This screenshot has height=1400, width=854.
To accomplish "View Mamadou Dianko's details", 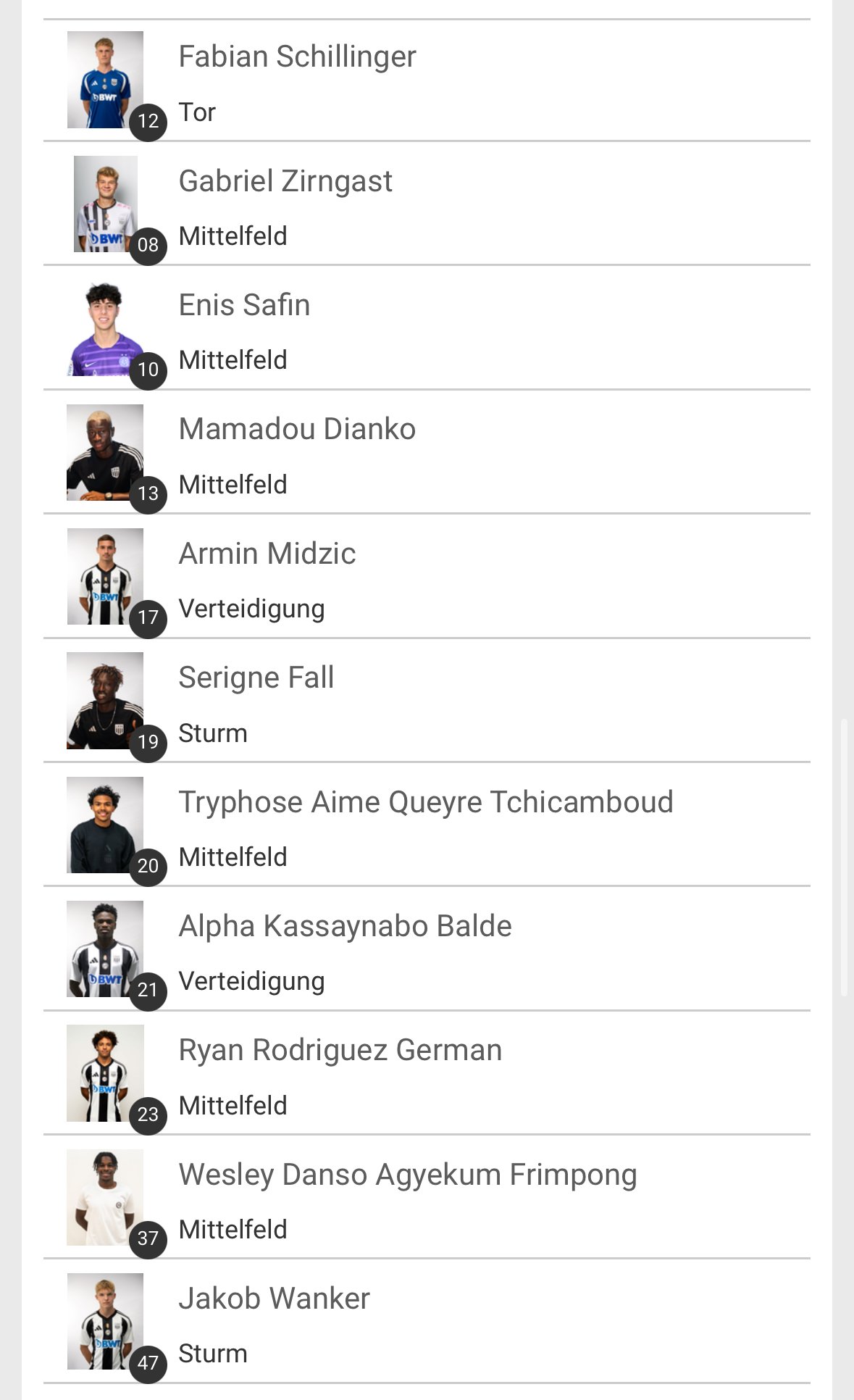I will [x=427, y=452].
